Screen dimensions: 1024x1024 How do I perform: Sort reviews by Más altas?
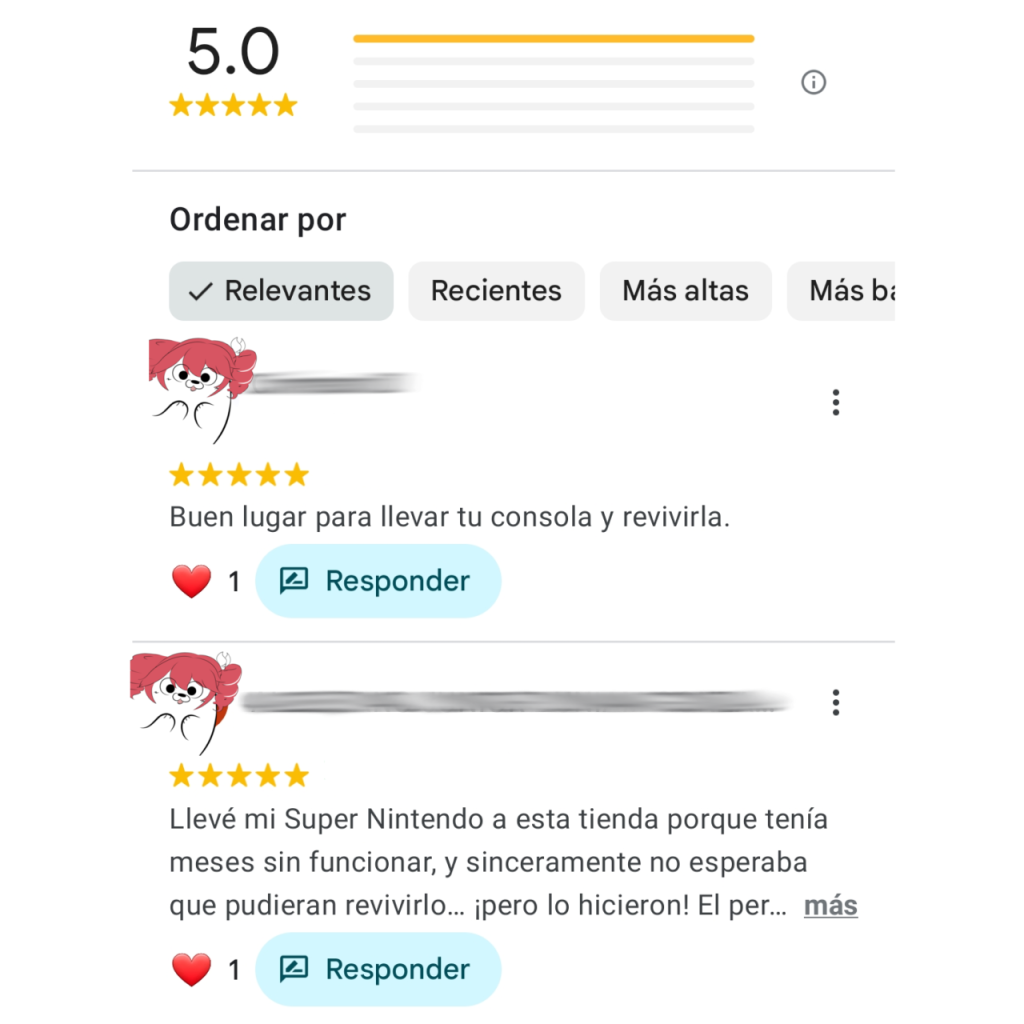[x=685, y=291]
